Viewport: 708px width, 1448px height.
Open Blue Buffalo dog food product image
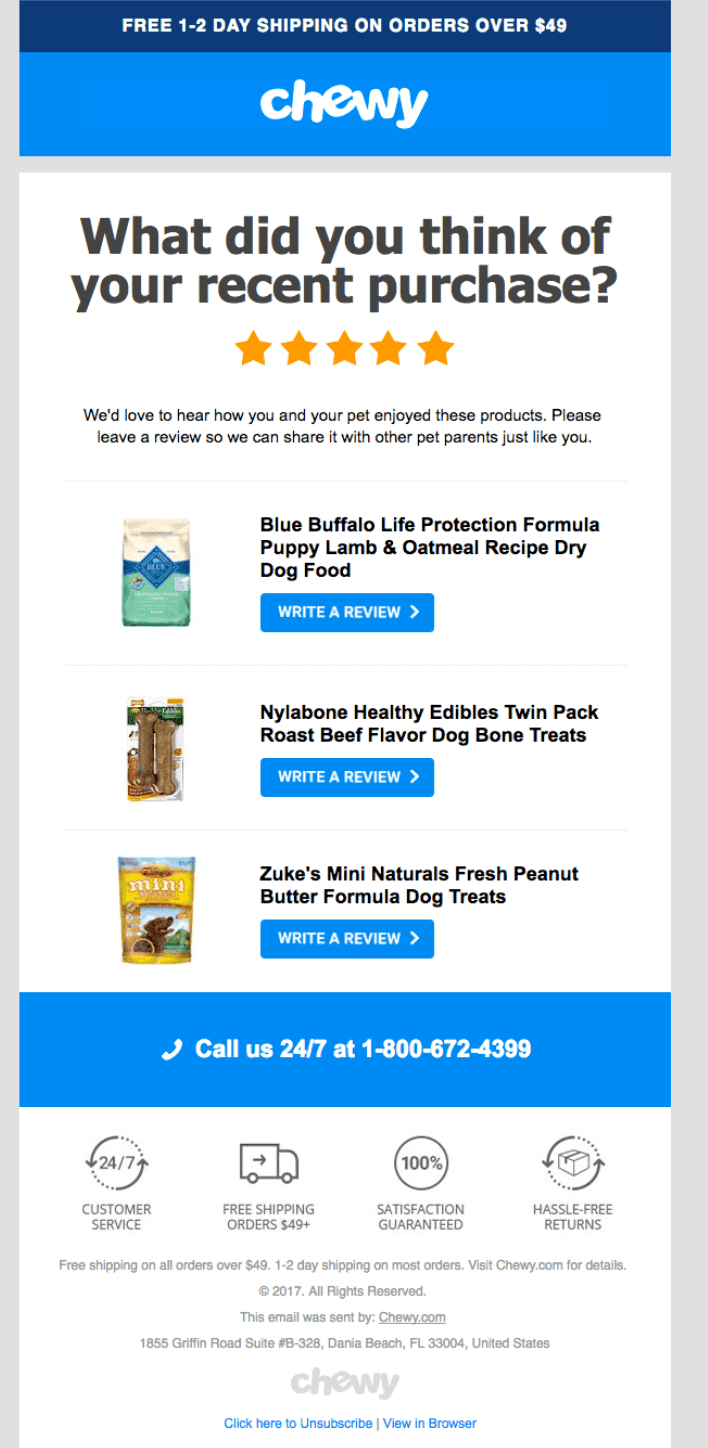[156, 572]
